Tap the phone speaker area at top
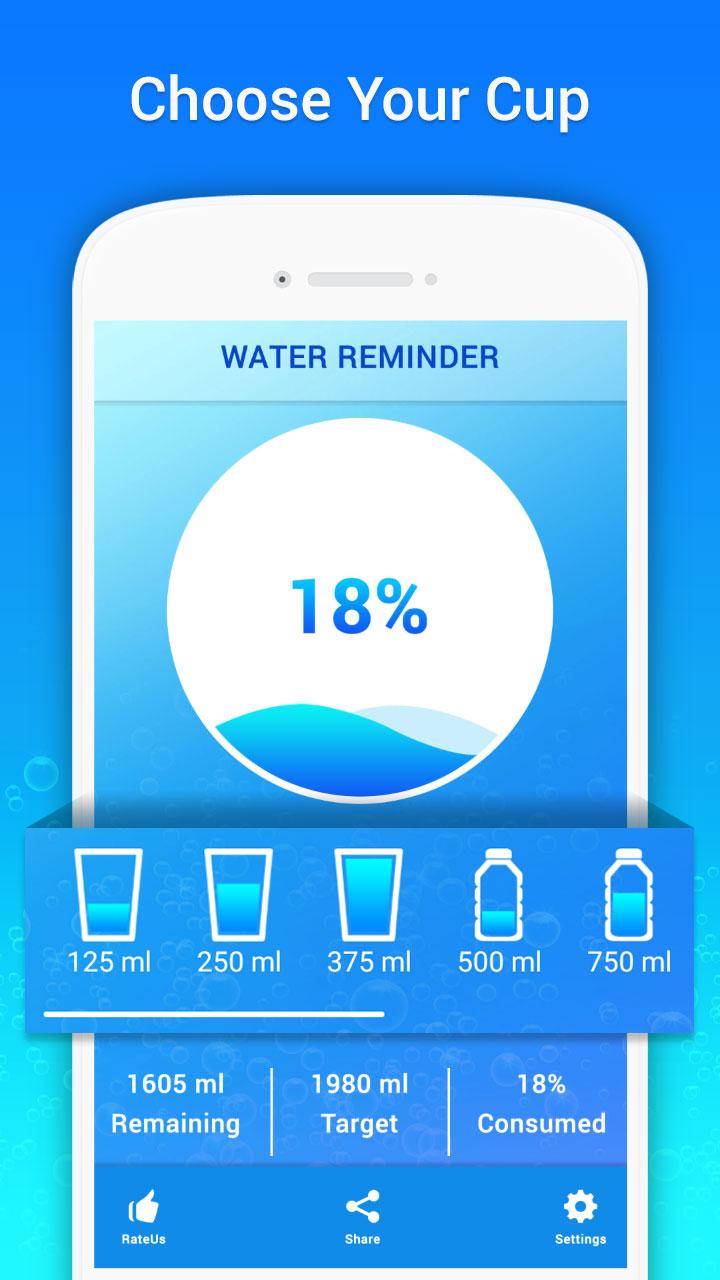Image resolution: width=720 pixels, height=1280 pixels. [361, 278]
